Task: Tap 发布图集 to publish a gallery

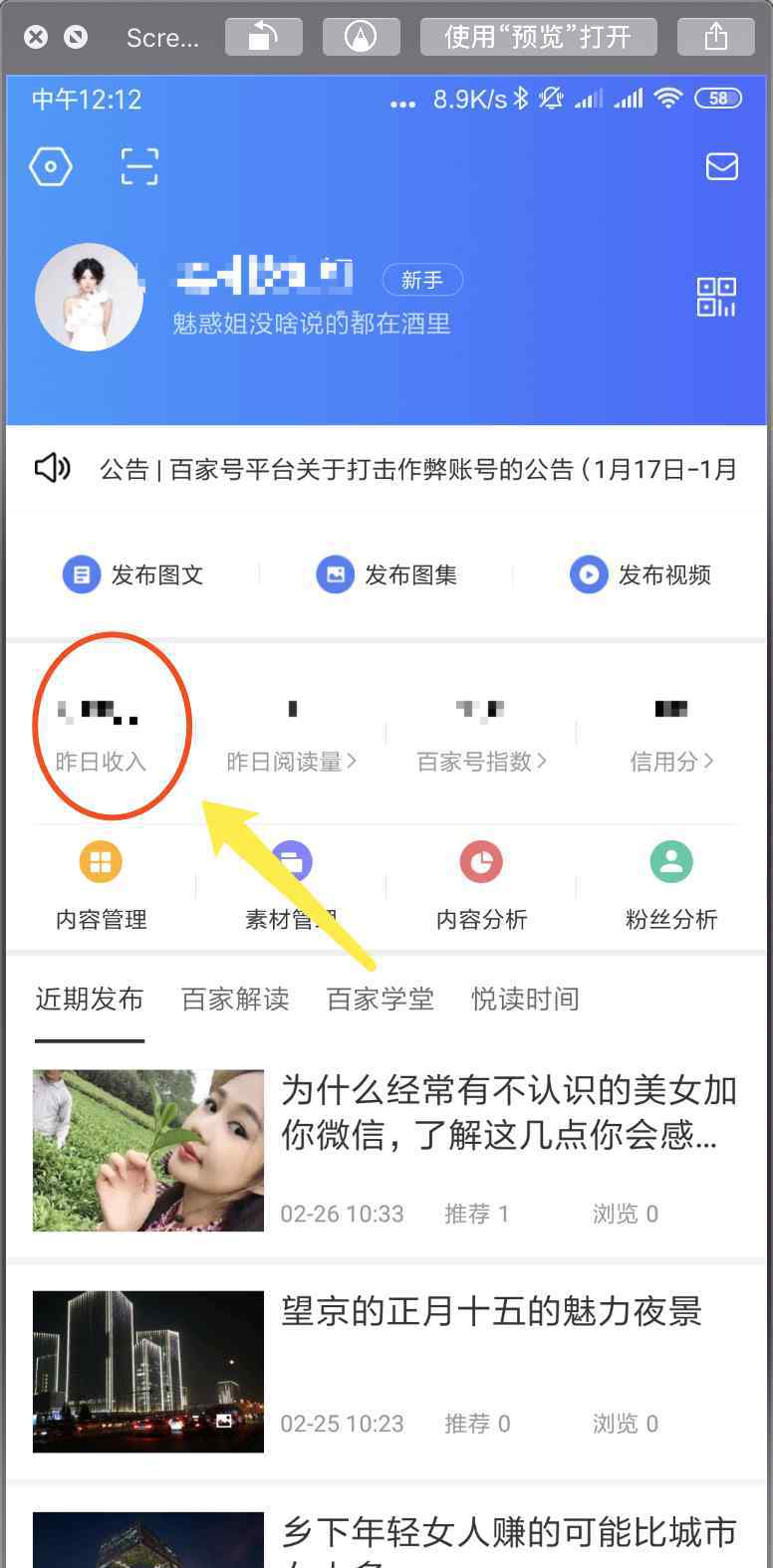Action: 386,574
